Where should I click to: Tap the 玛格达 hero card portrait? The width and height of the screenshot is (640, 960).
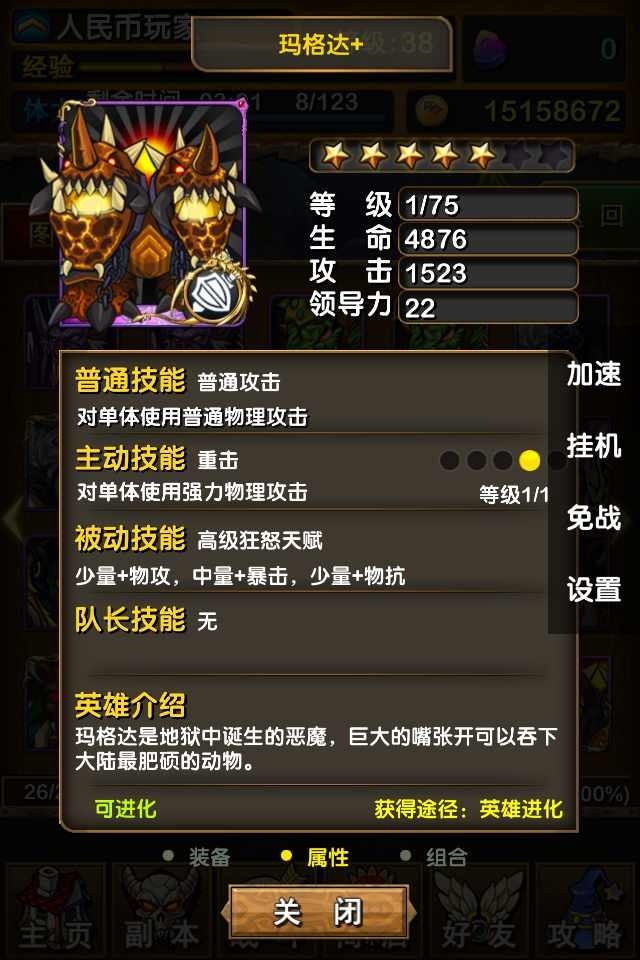tap(150, 215)
